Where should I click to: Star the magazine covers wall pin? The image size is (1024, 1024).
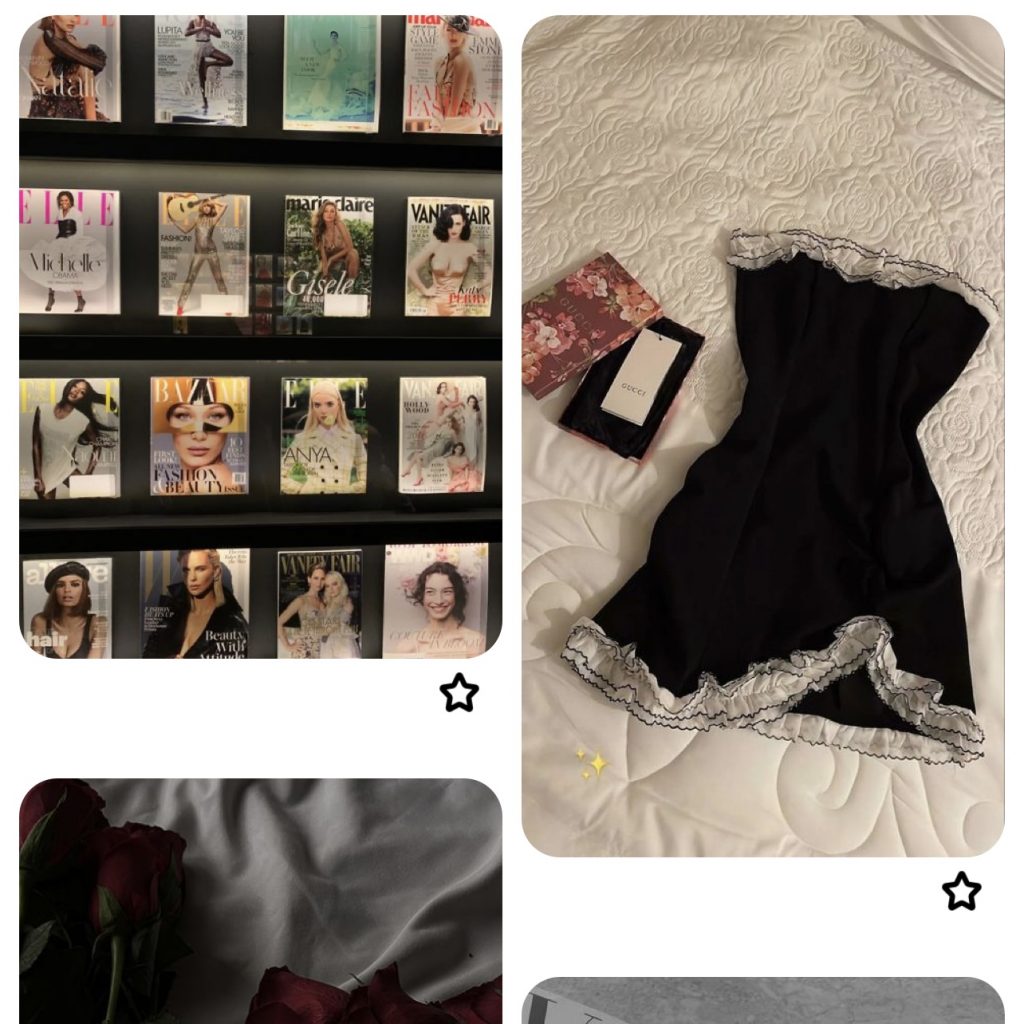click(x=459, y=692)
